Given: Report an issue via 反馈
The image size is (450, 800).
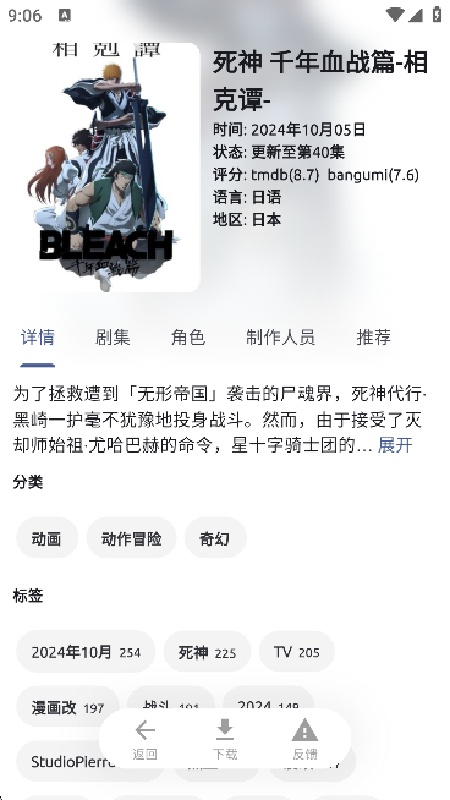Looking at the screenshot, I should [x=305, y=739].
